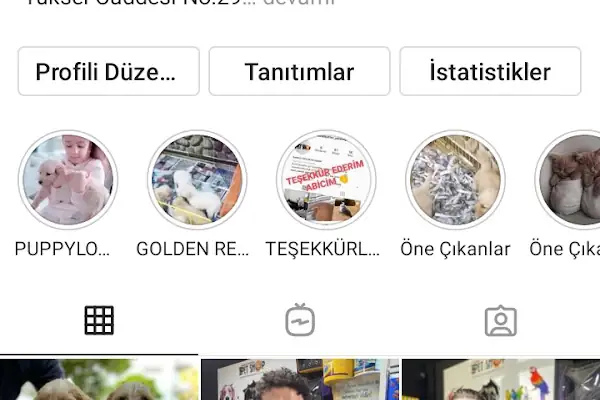The height and width of the screenshot is (400, 600).
Task: View İstatistikler insights
Action: point(490,72)
